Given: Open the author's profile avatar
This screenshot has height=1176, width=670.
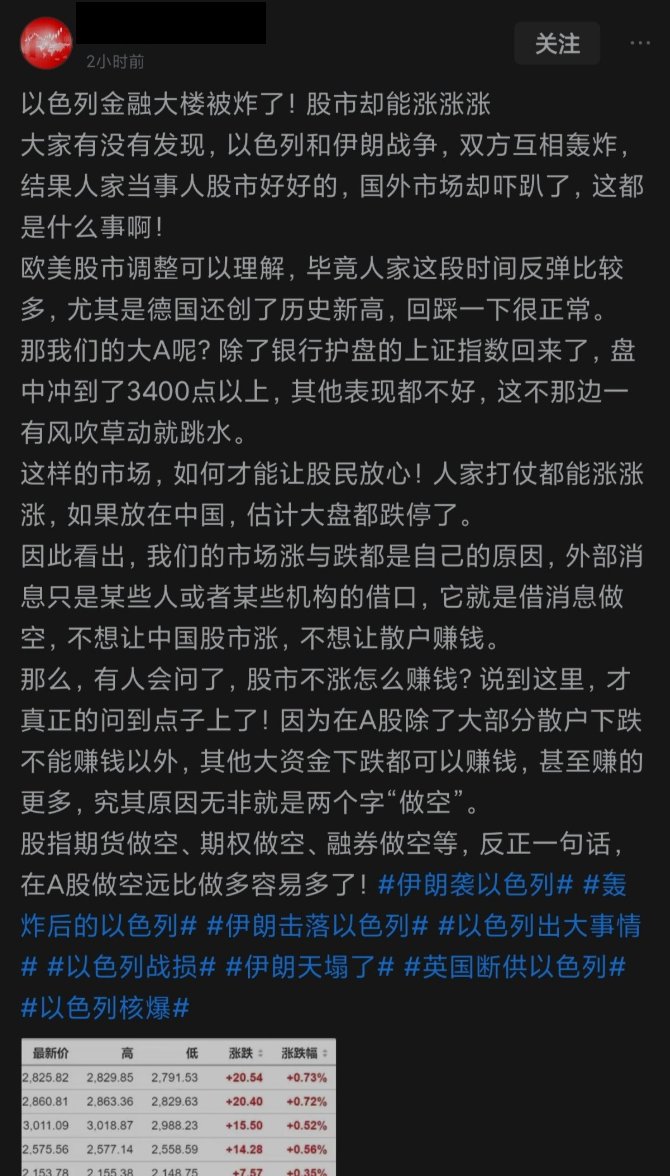Looking at the screenshot, I should 47,43.
